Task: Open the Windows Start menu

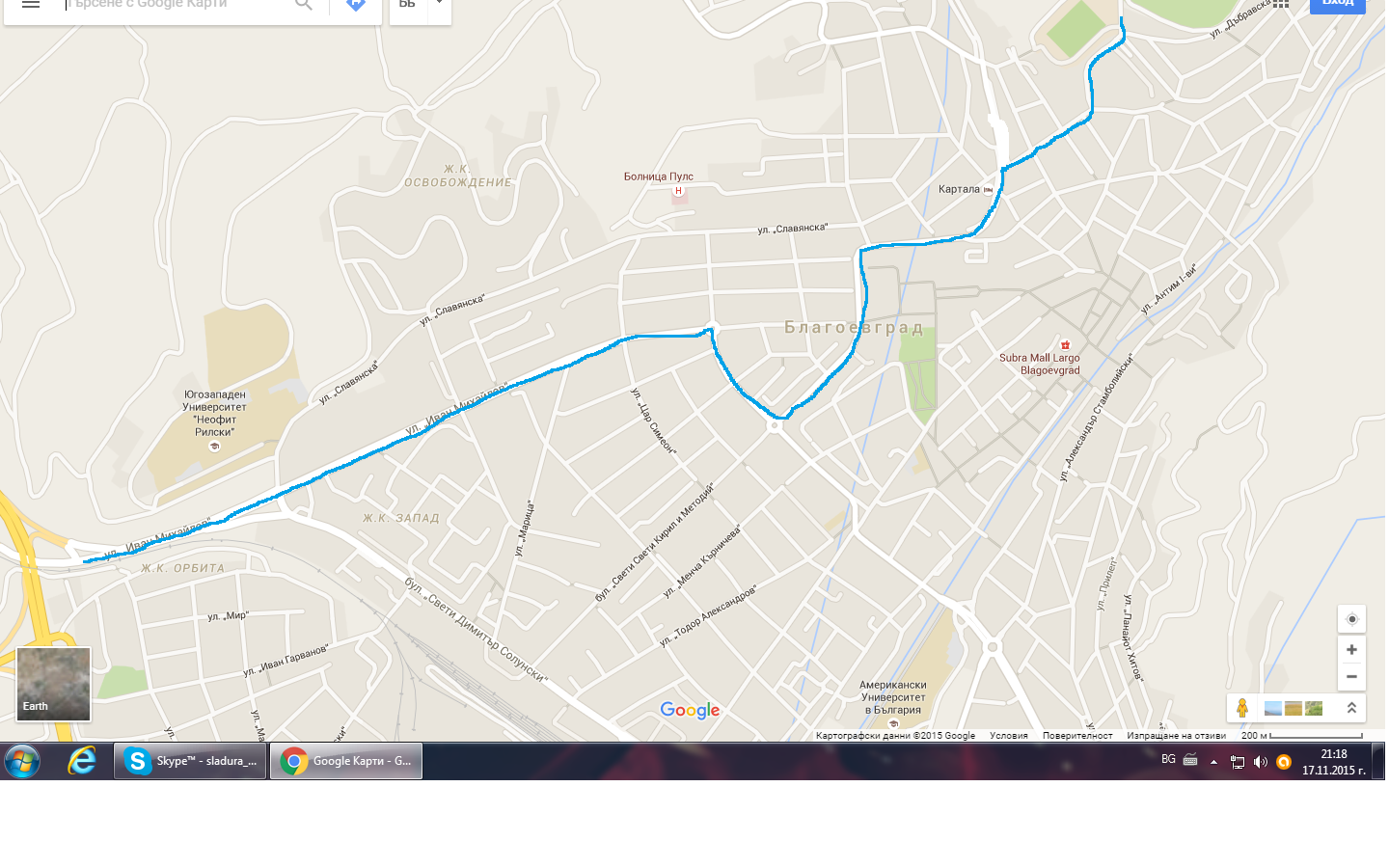Action: (22, 761)
